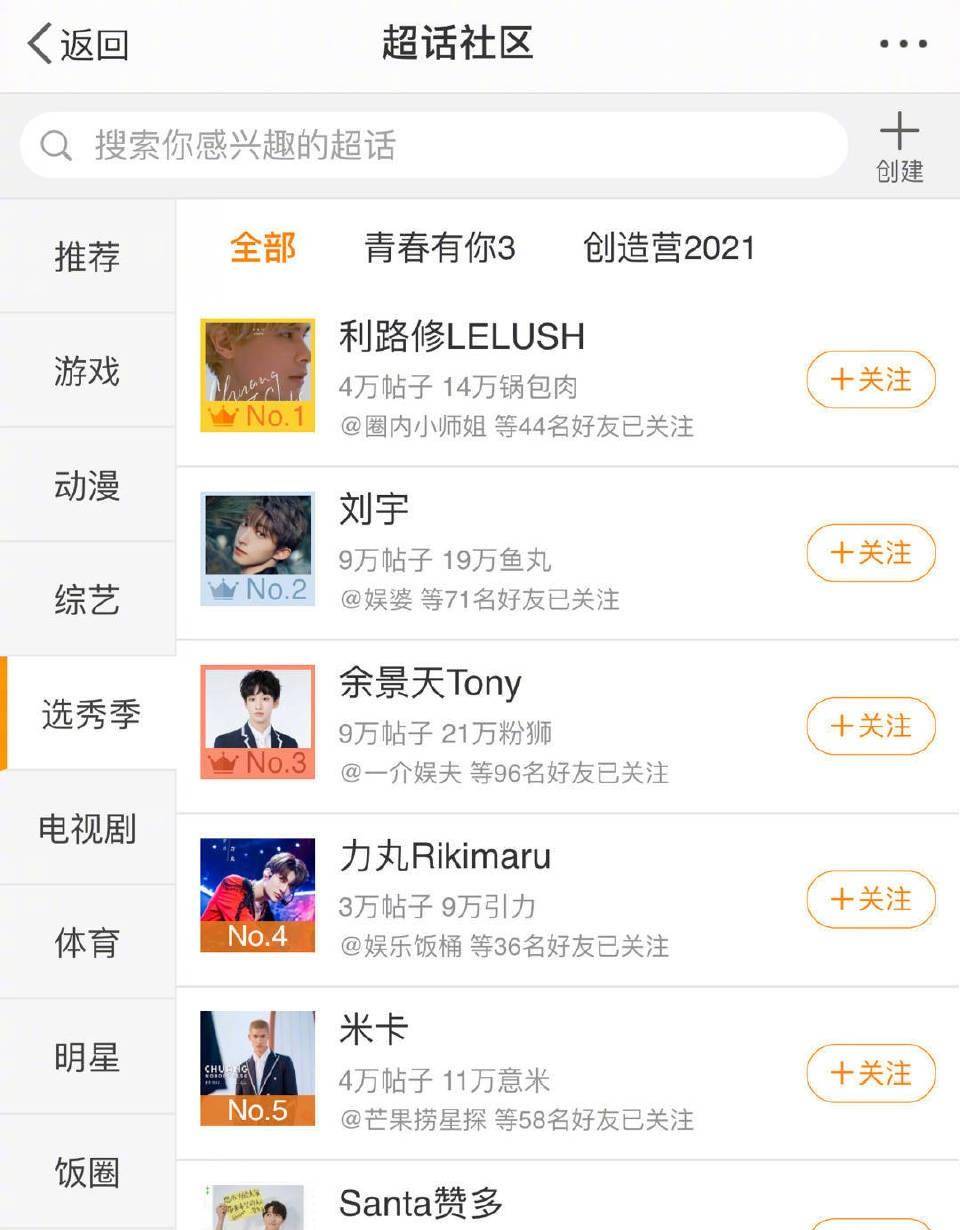The width and height of the screenshot is (960, 1230).
Task: Go back using the 返回 arrow
Action: [78, 45]
